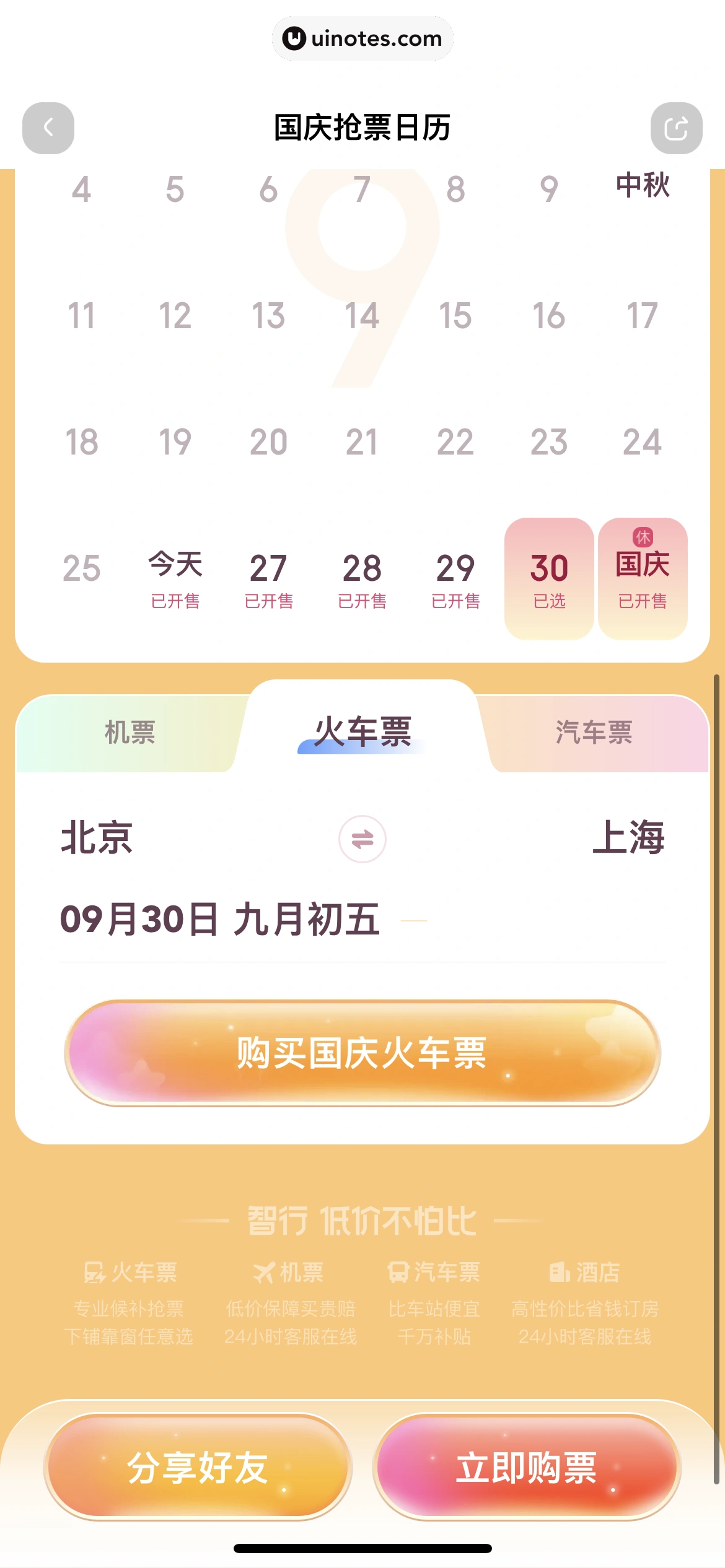725x1568 pixels.
Task: Select 今天 in the calendar
Action: (175, 578)
